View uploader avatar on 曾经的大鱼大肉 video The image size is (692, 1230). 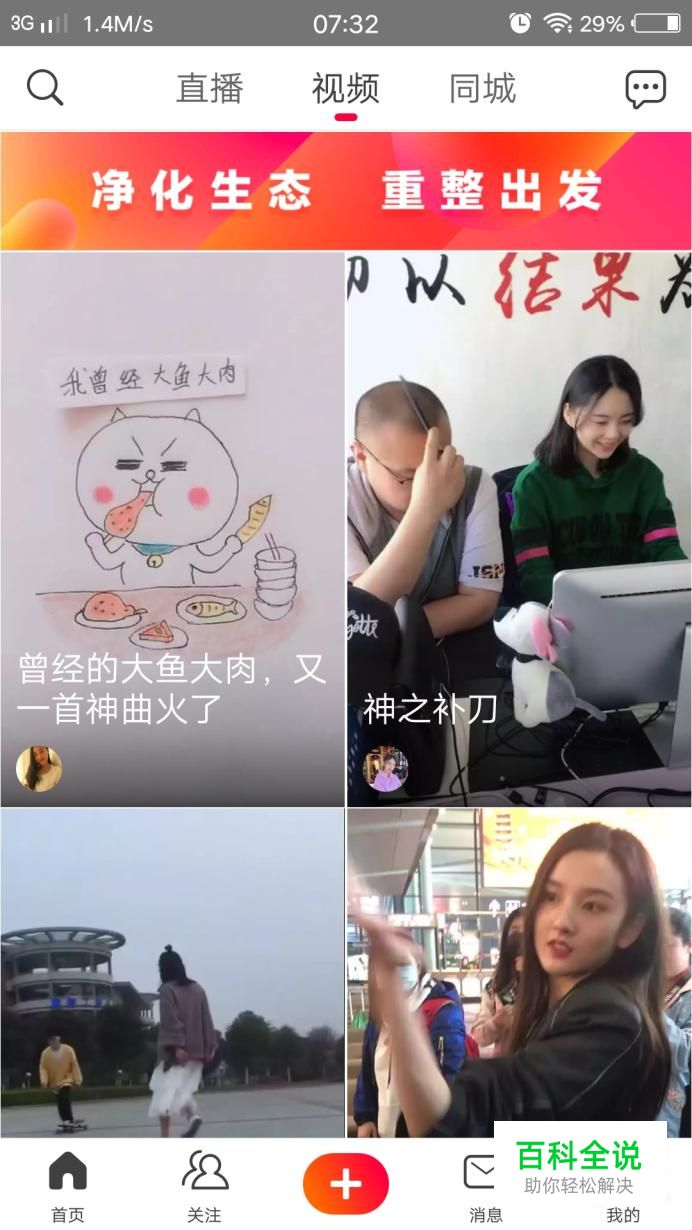pos(39,768)
